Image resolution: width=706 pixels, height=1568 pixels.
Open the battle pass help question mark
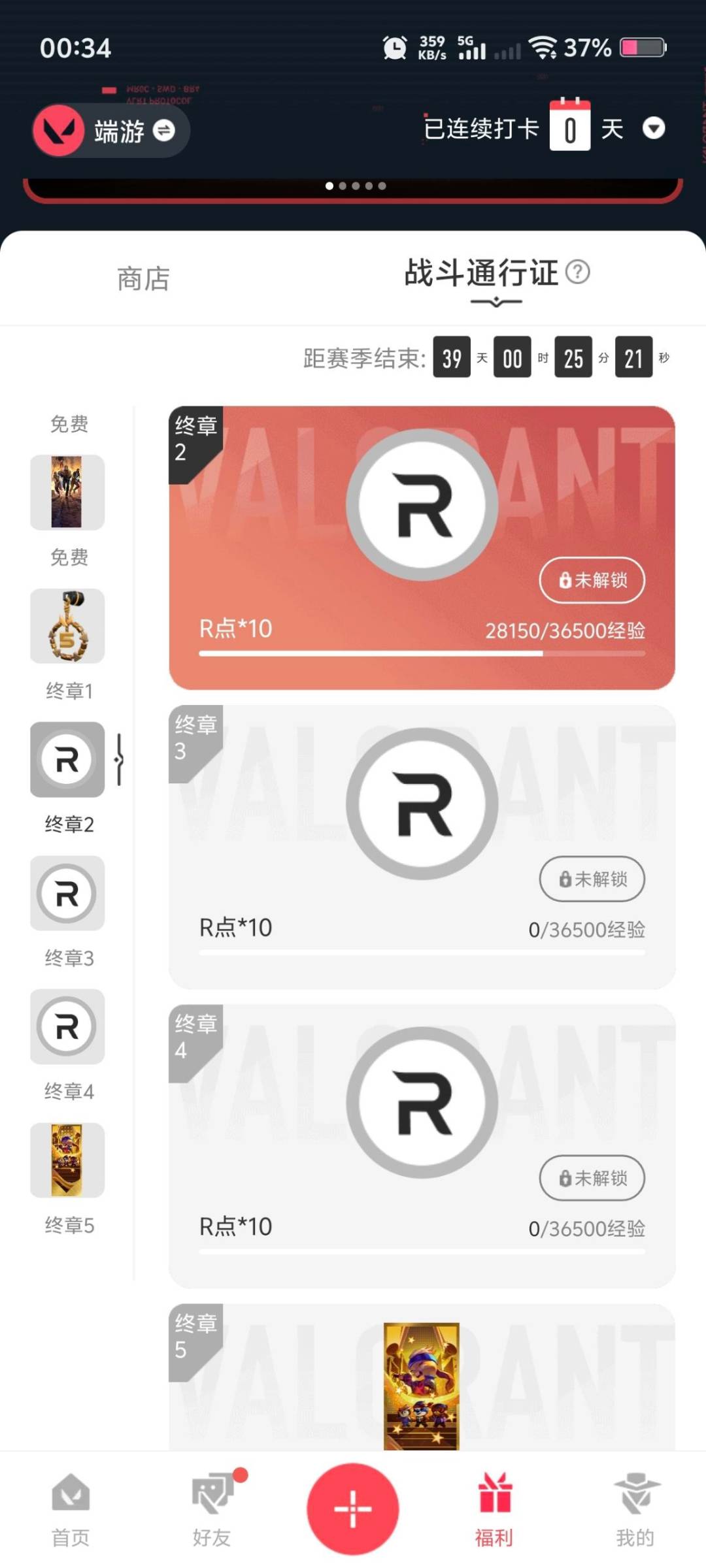(x=579, y=274)
